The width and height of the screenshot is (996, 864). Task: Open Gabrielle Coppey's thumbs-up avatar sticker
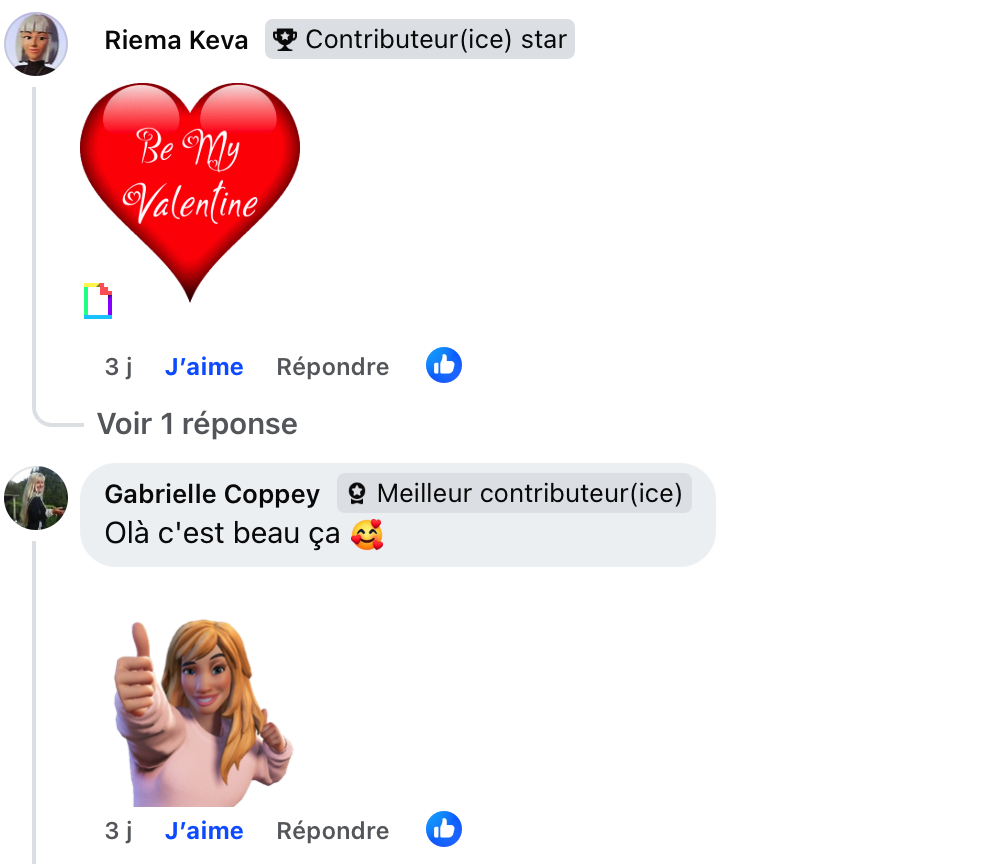pyautogui.click(x=203, y=712)
